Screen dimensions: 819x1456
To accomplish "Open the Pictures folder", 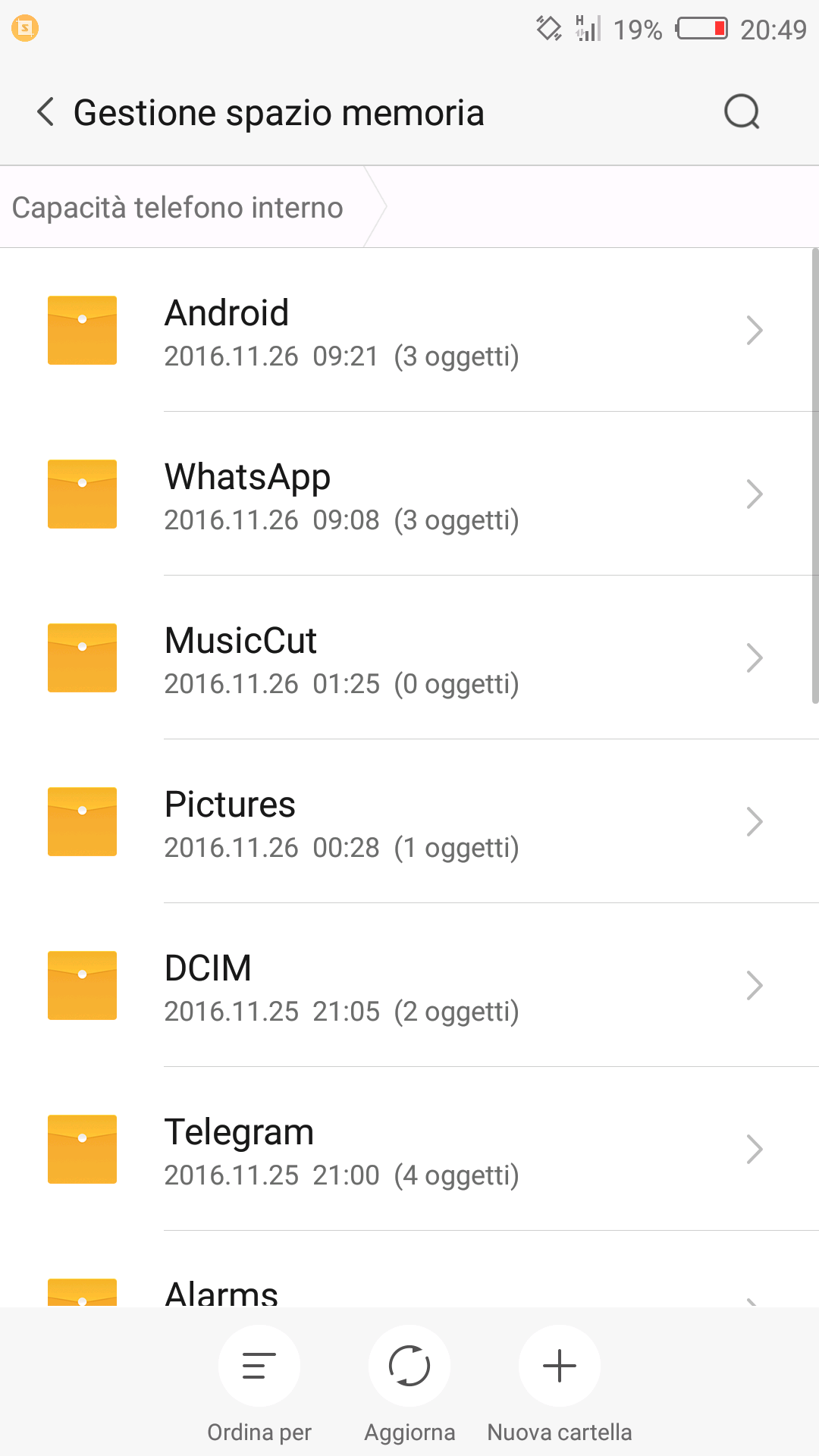I will 409,821.
